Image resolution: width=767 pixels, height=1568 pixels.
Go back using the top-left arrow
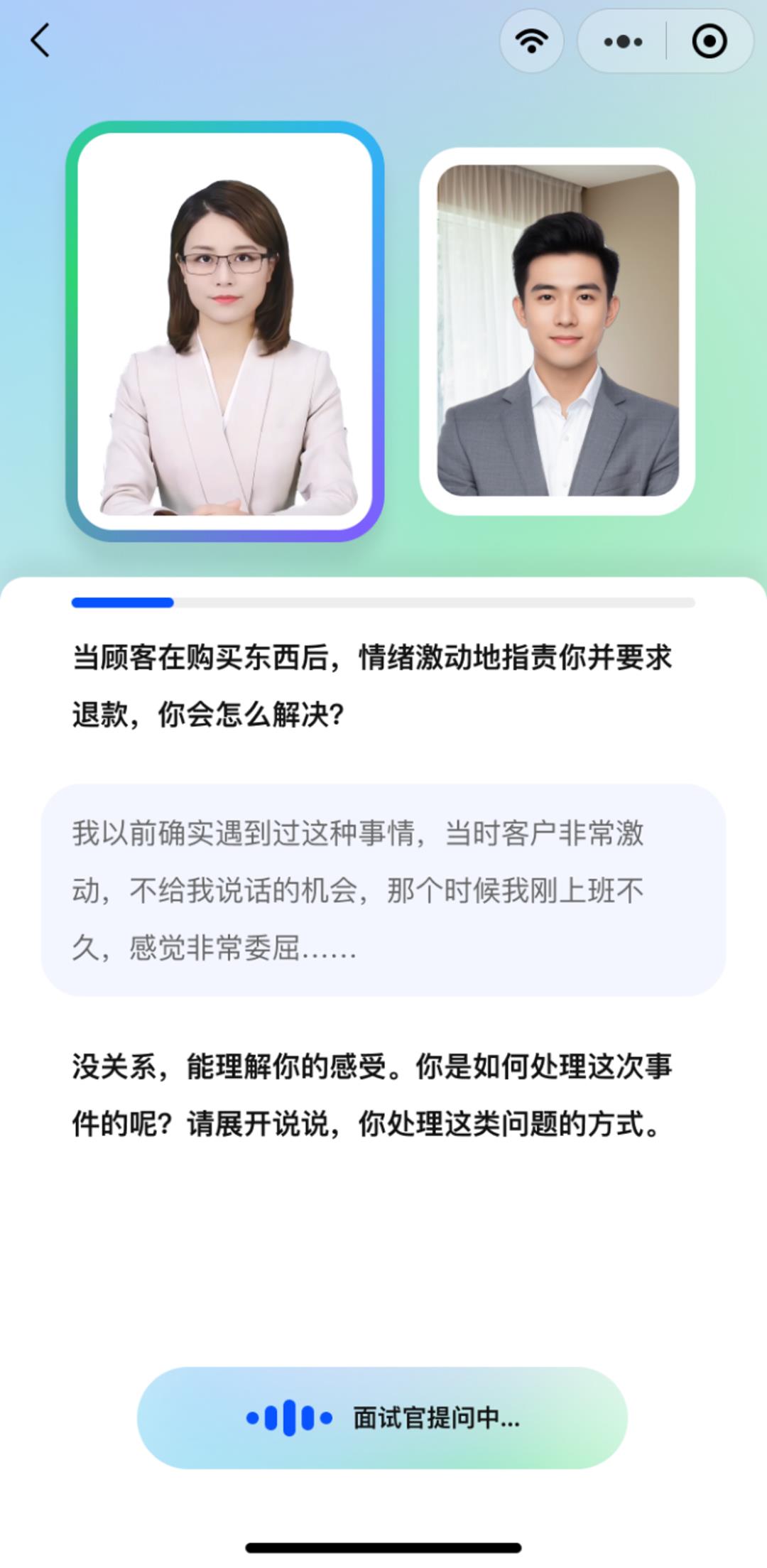point(40,40)
